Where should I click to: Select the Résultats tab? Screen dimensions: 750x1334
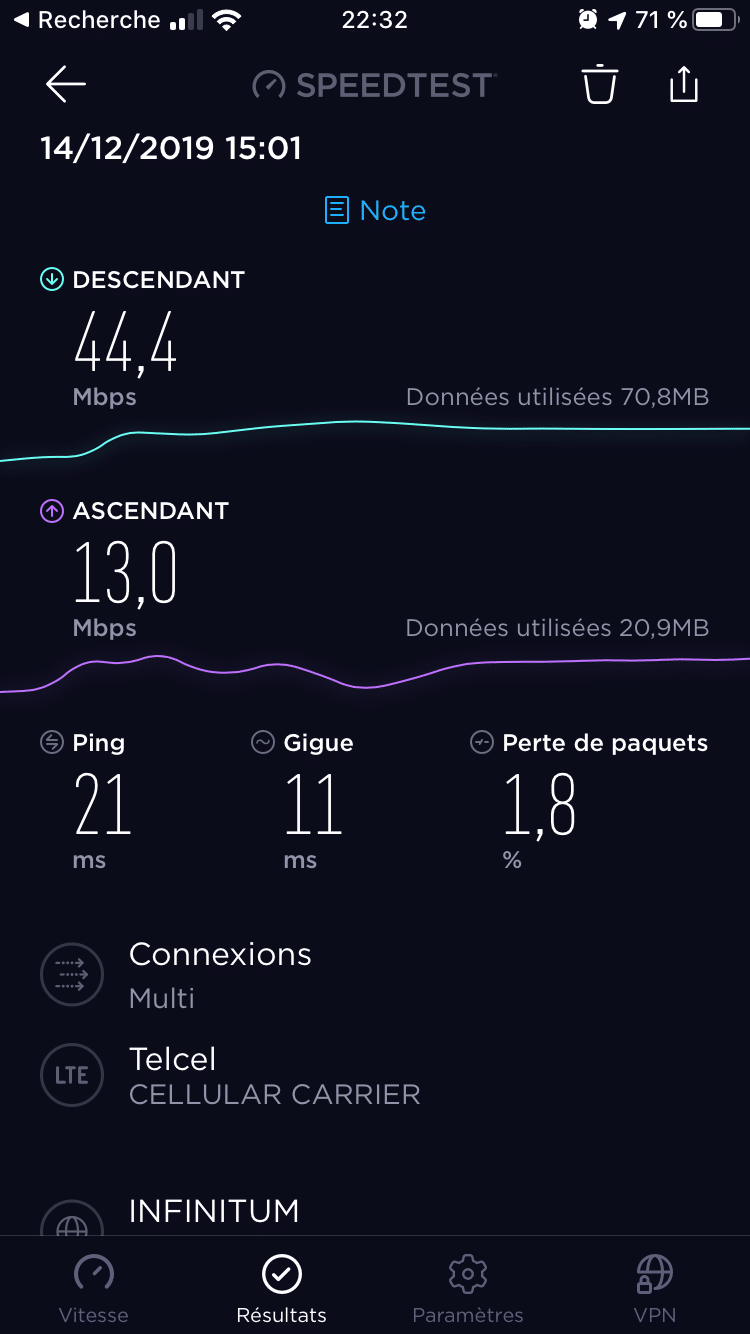pyautogui.click(x=281, y=1288)
